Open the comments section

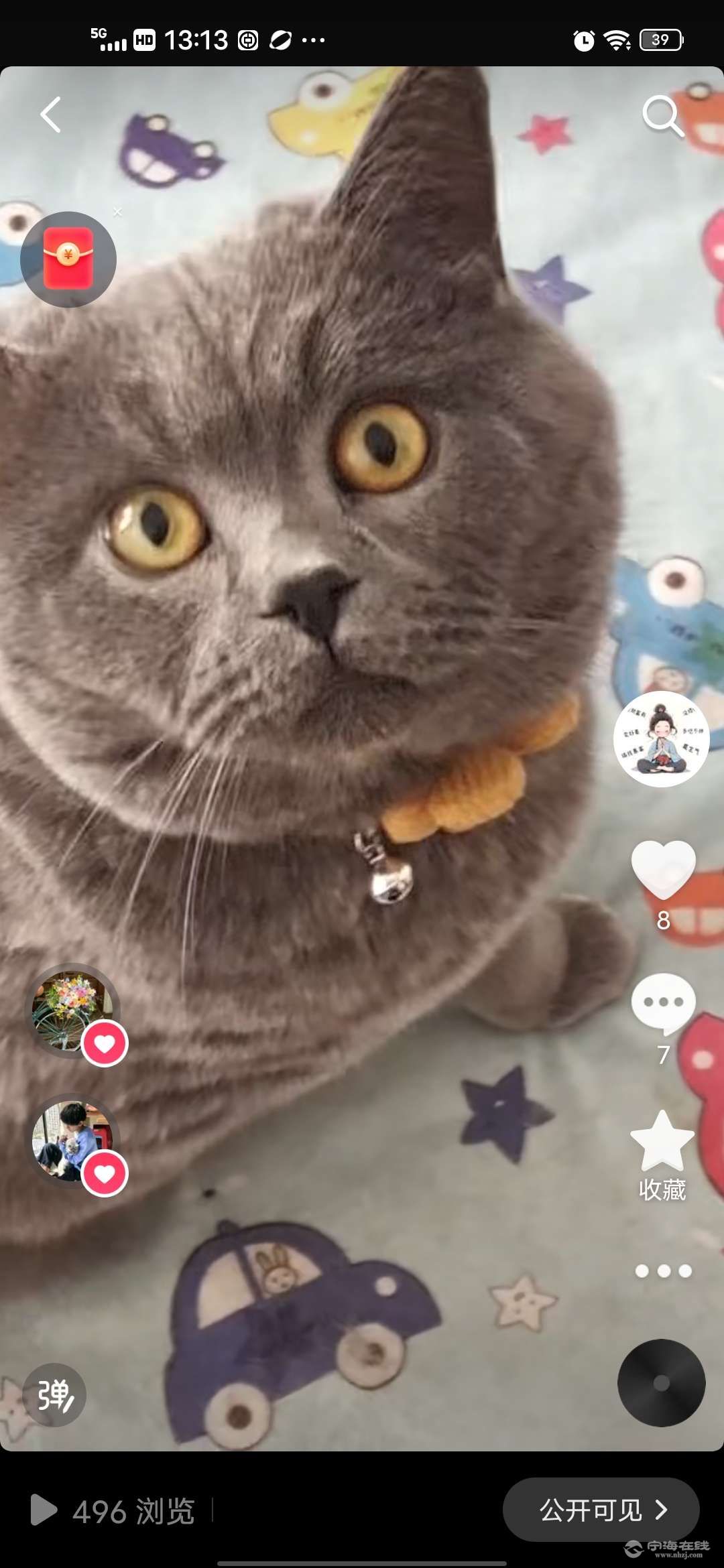coord(663,1004)
